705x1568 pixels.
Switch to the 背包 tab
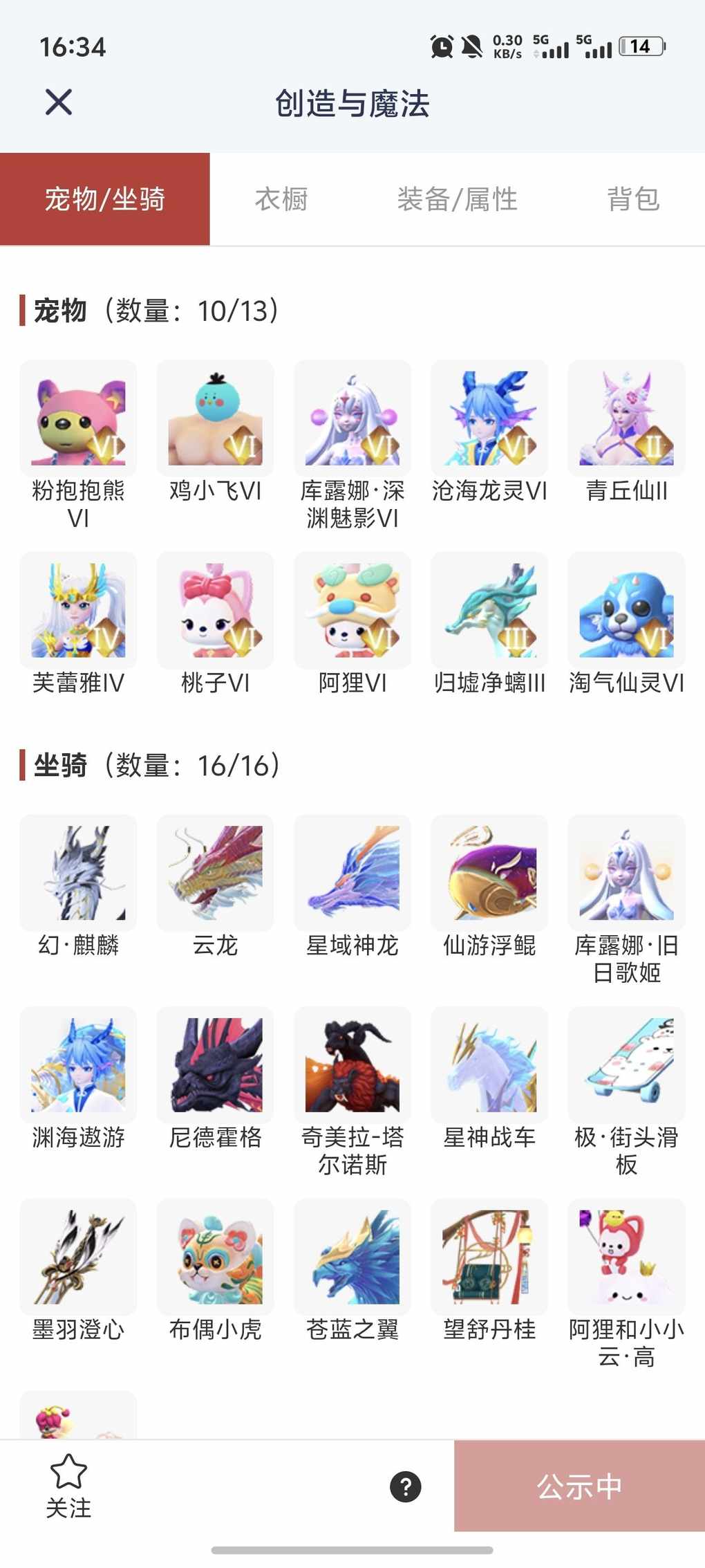[x=633, y=199]
